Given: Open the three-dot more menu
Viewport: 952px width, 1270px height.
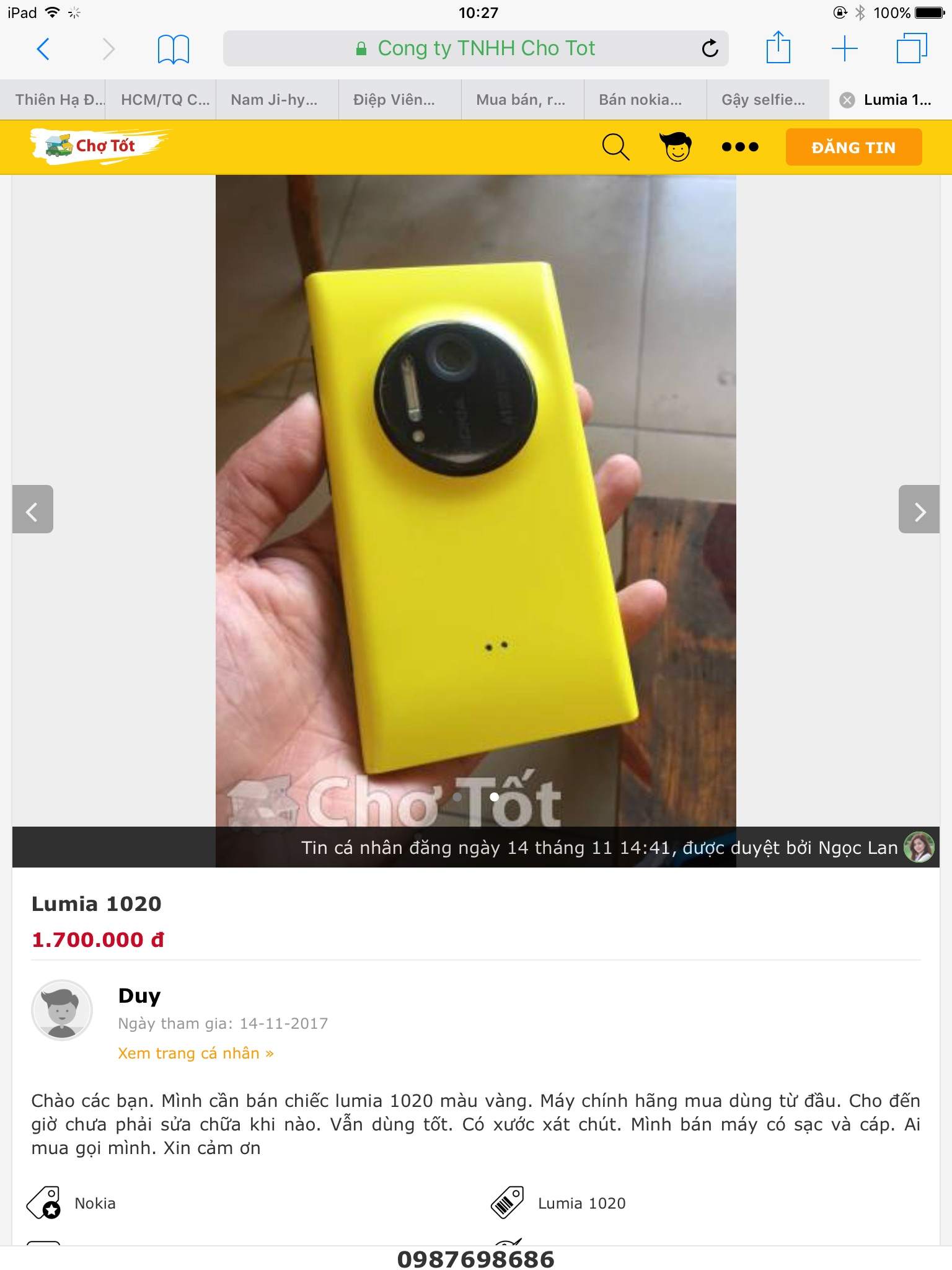Looking at the screenshot, I should coord(740,148).
